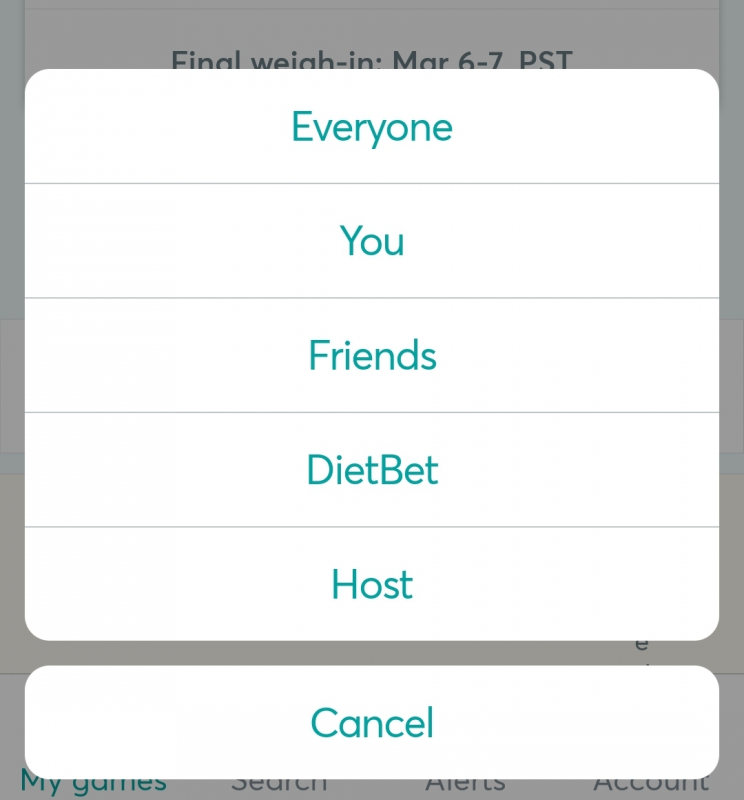Cancel the action sheet
The width and height of the screenshot is (744, 800).
[372, 722]
